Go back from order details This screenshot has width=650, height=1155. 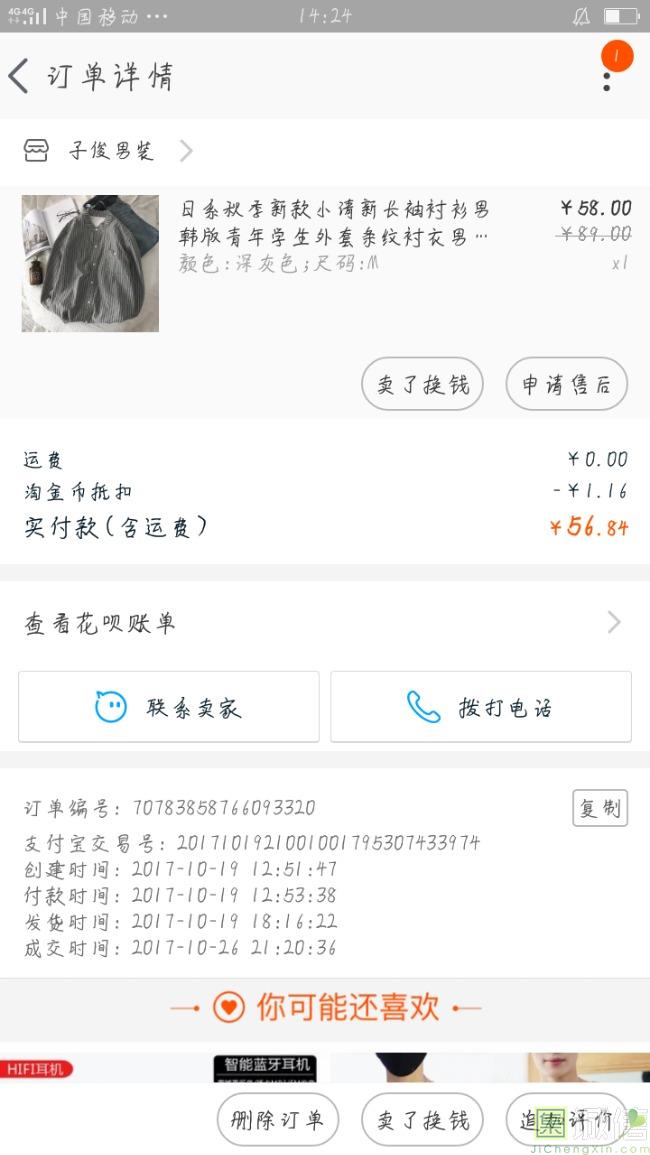point(20,76)
